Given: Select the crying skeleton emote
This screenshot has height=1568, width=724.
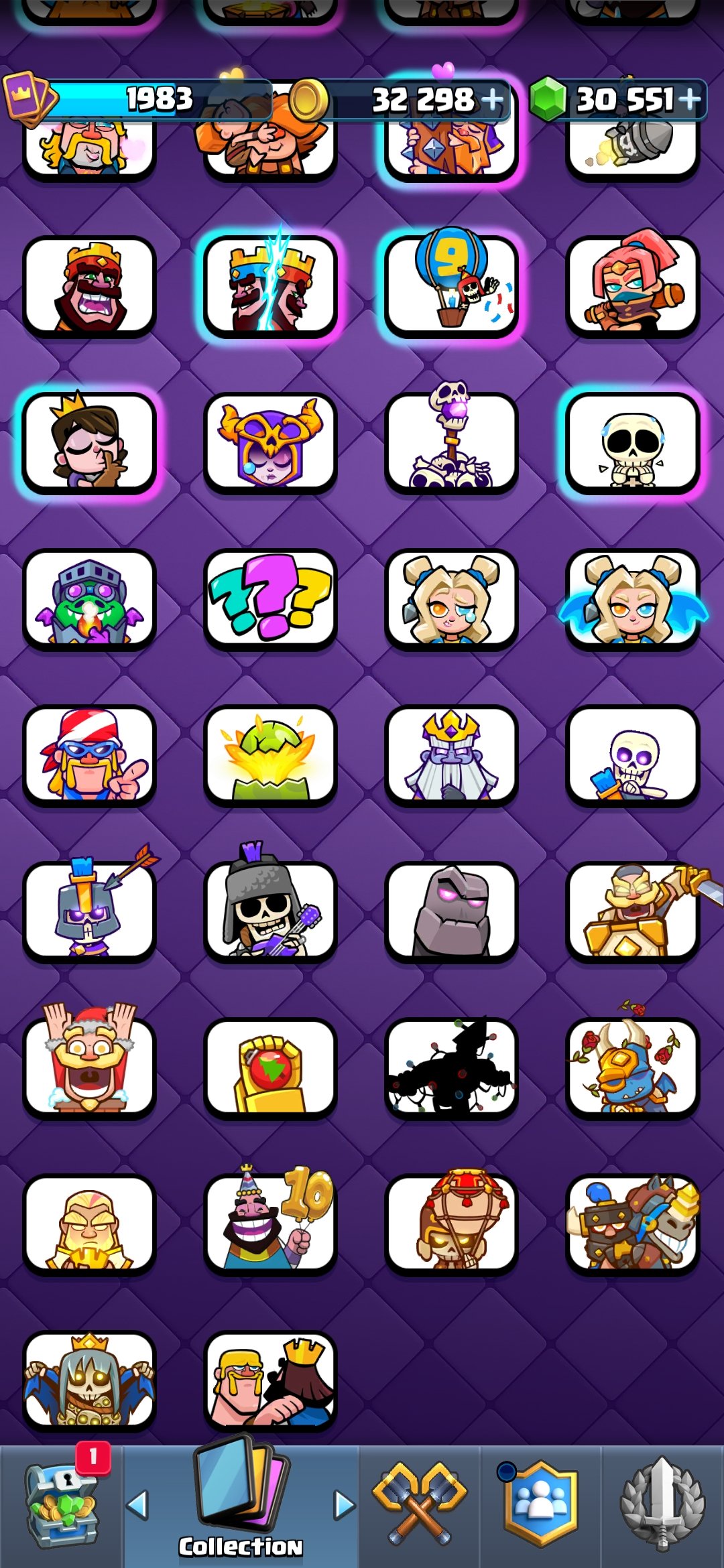Looking at the screenshot, I should 632,443.
